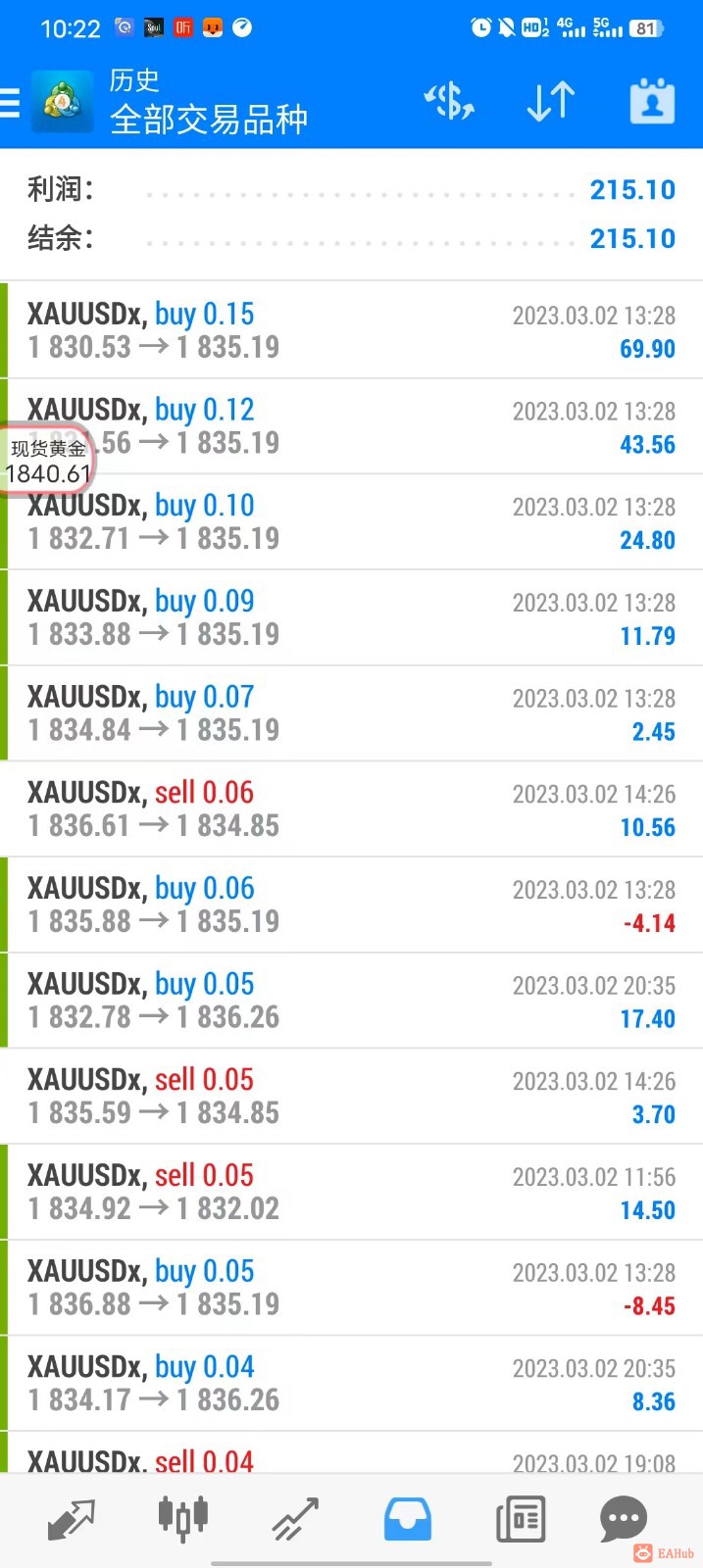
Task: View the buy 0.05 trade with -8.45 loss
Action: coord(351,1287)
